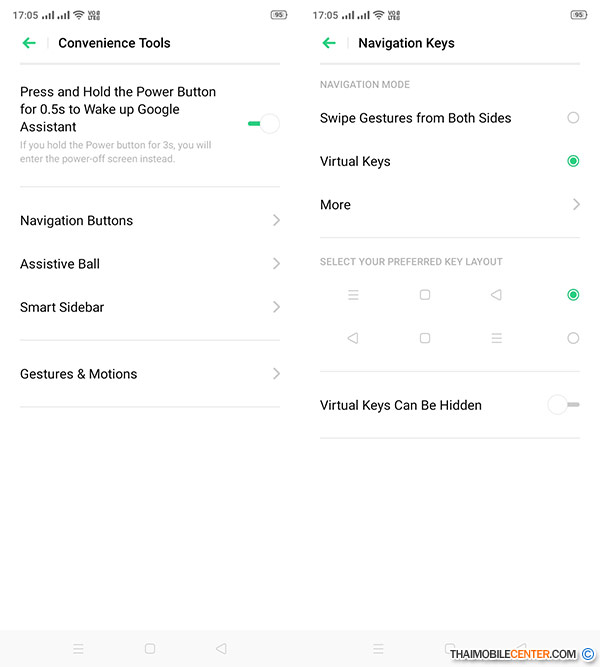
Task: Select Swipe Gestures from Both Sides
Action: 573,118
